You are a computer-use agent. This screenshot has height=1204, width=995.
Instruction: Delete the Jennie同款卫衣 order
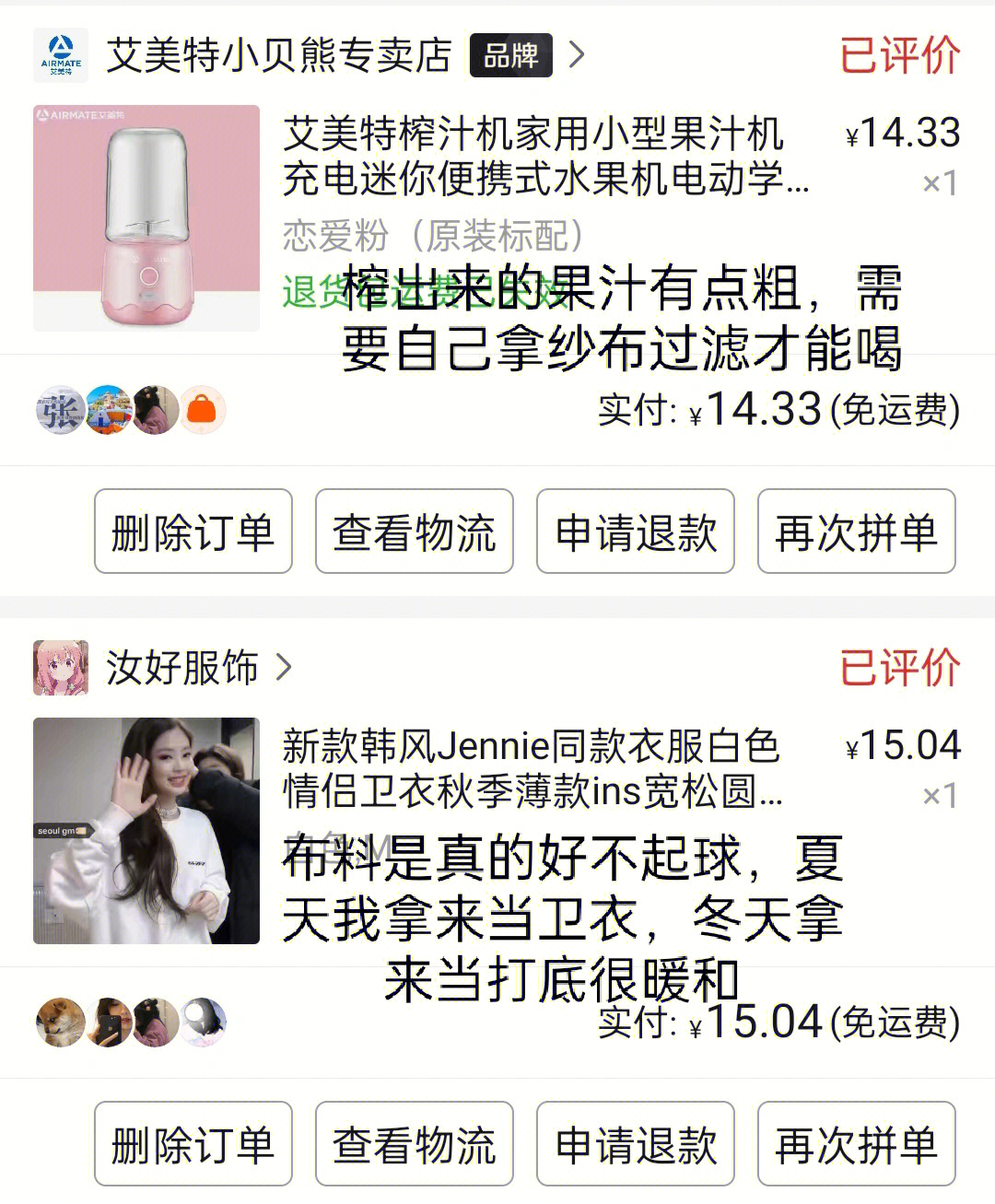193,1145
